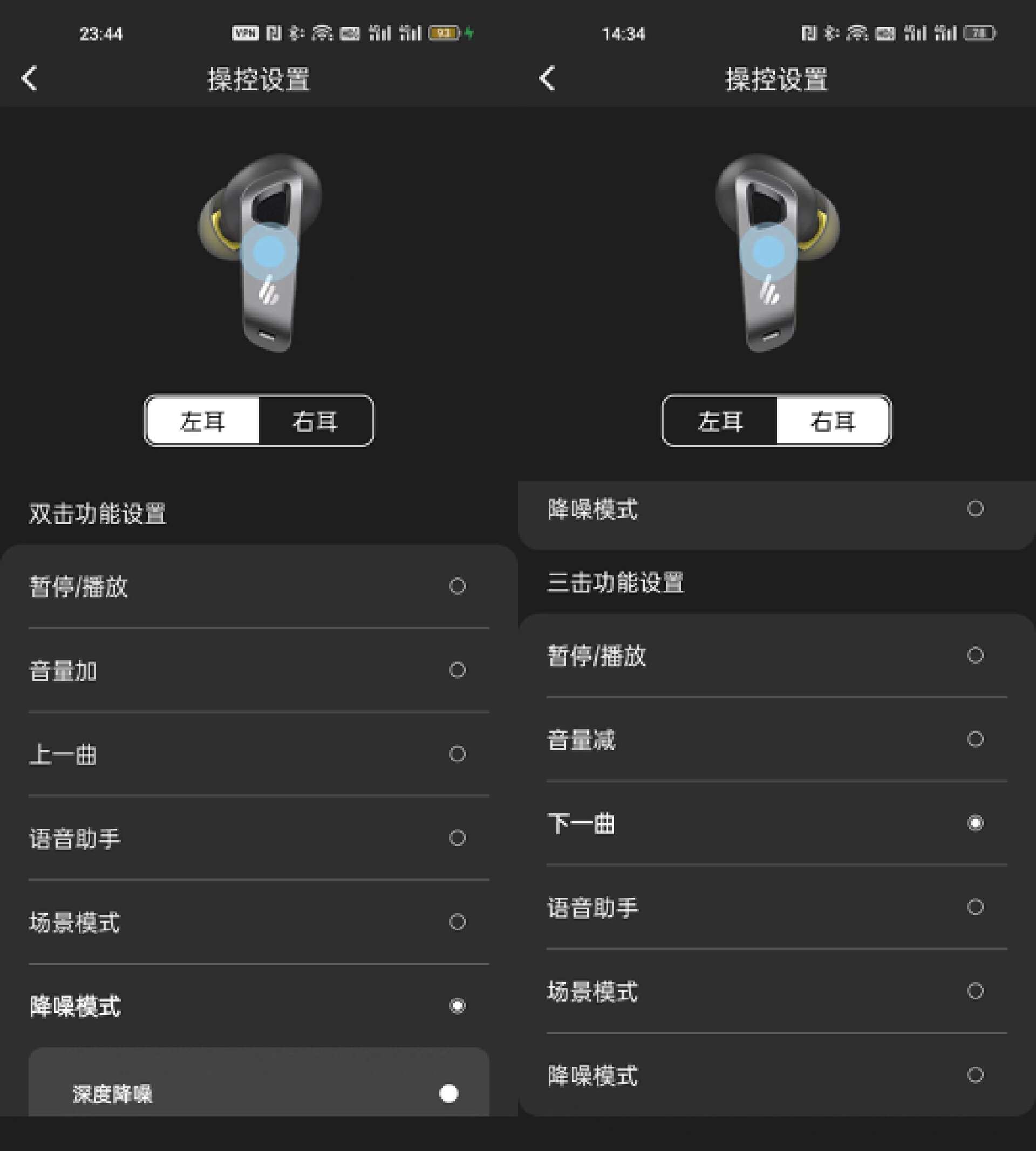This screenshot has height=1151, width=1036.
Task: Select 降噪模式 for triple-tap function
Action: click(974, 1076)
